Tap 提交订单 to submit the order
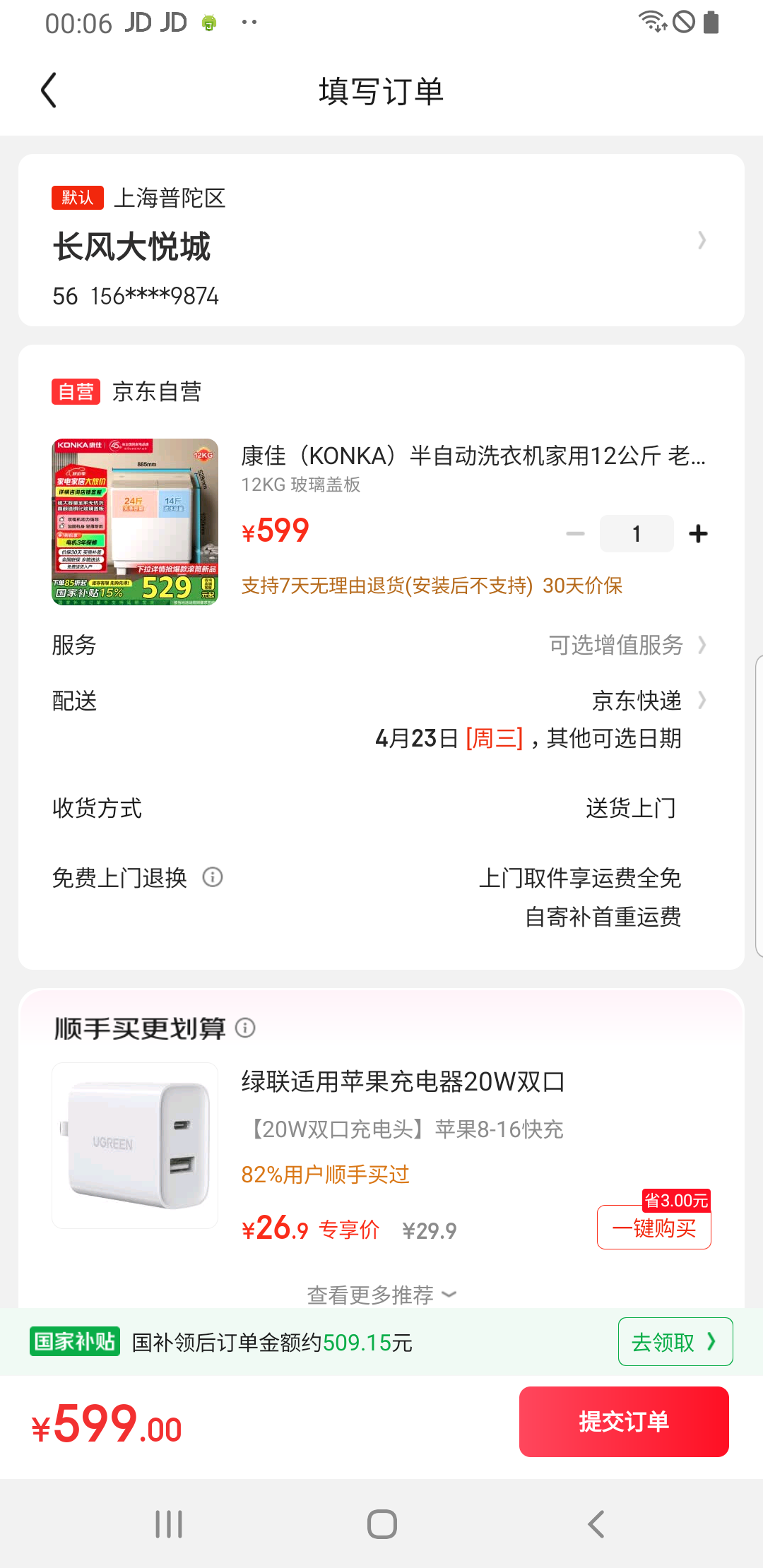 tap(624, 1421)
